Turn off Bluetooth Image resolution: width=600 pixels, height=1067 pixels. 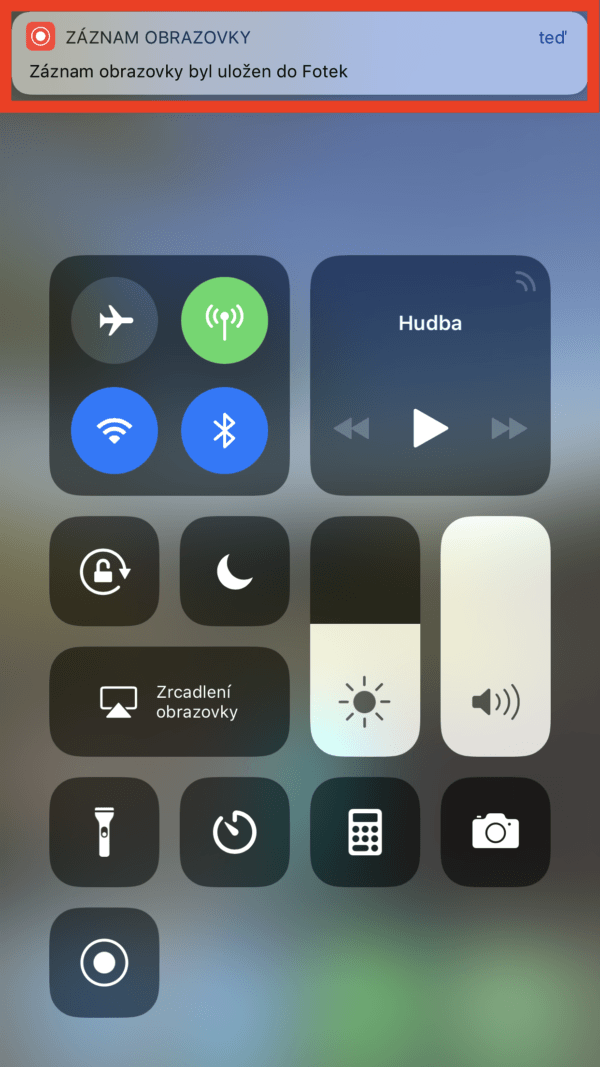224,431
